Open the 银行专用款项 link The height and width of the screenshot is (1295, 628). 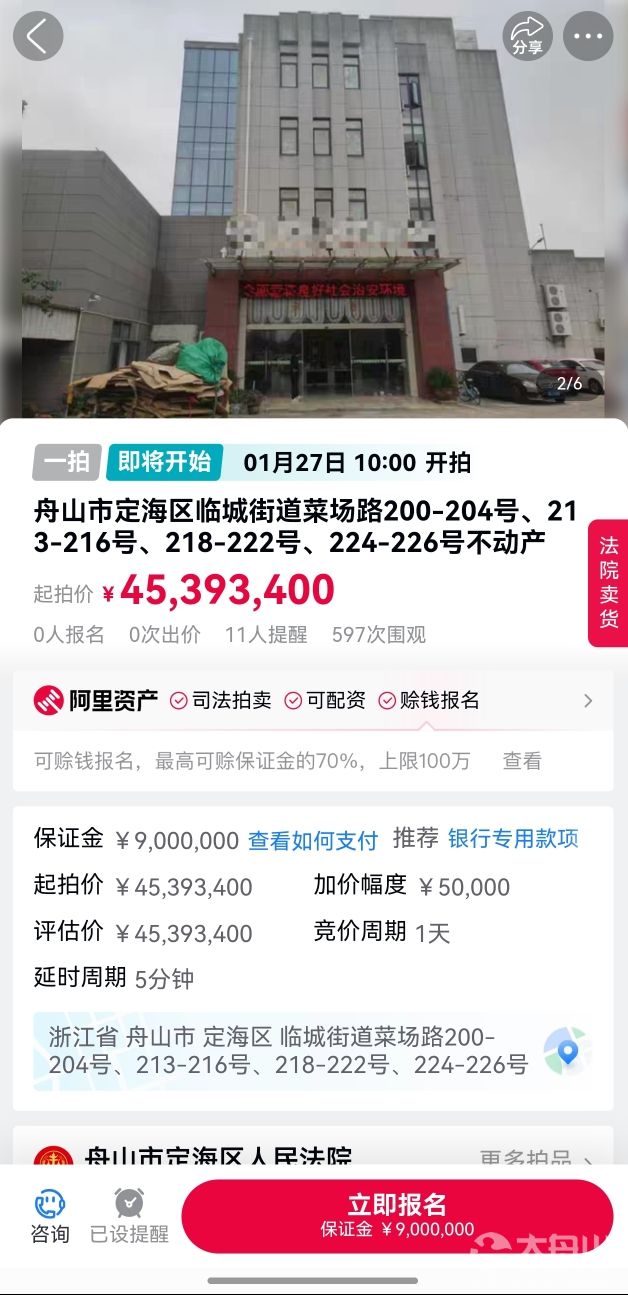click(x=513, y=838)
